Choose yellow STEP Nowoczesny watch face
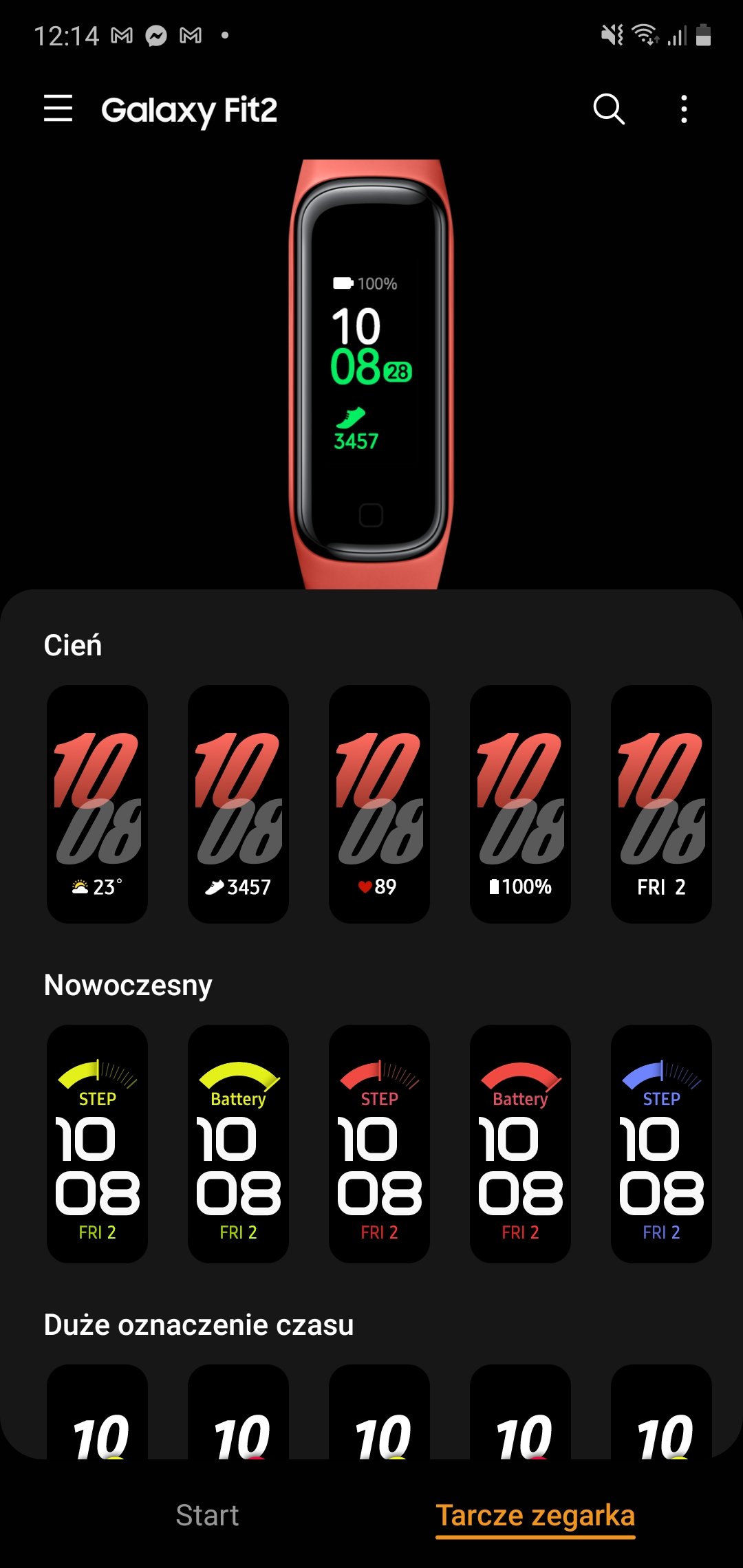743x1568 pixels. pyautogui.click(x=97, y=1144)
